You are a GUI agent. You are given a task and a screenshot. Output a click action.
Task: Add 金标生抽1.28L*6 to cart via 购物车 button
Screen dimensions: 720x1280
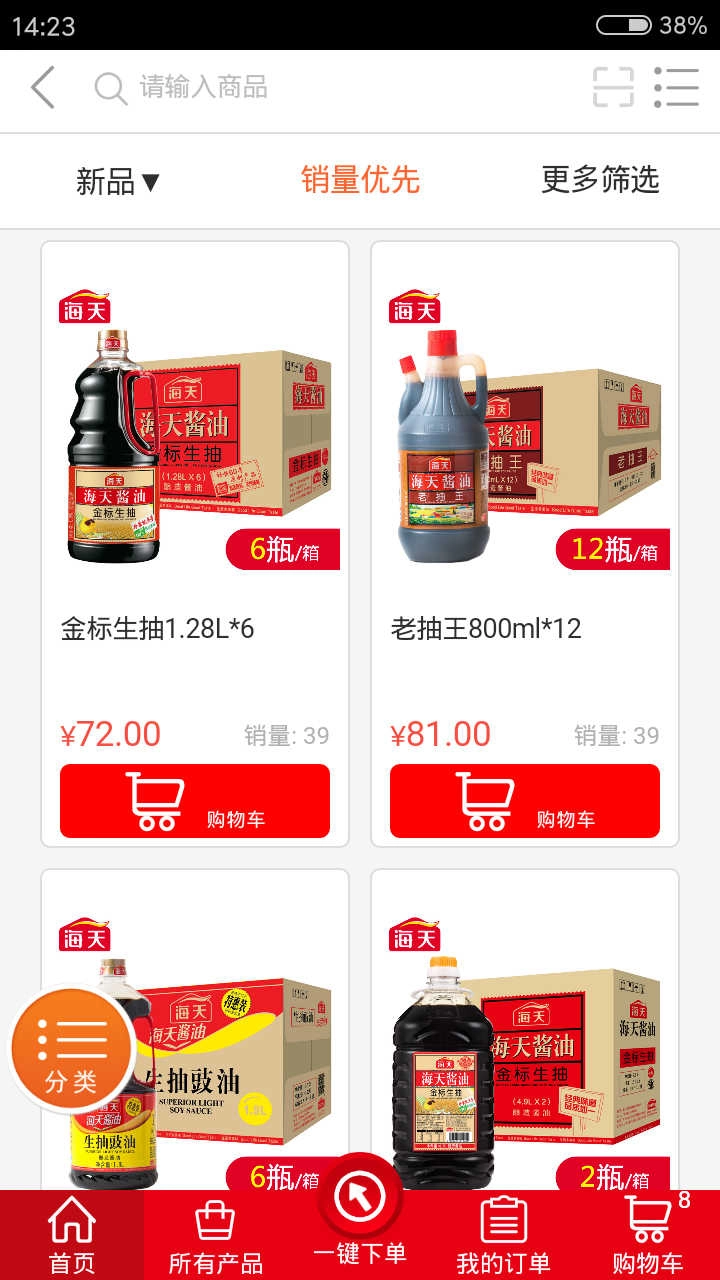tap(196, 800)
